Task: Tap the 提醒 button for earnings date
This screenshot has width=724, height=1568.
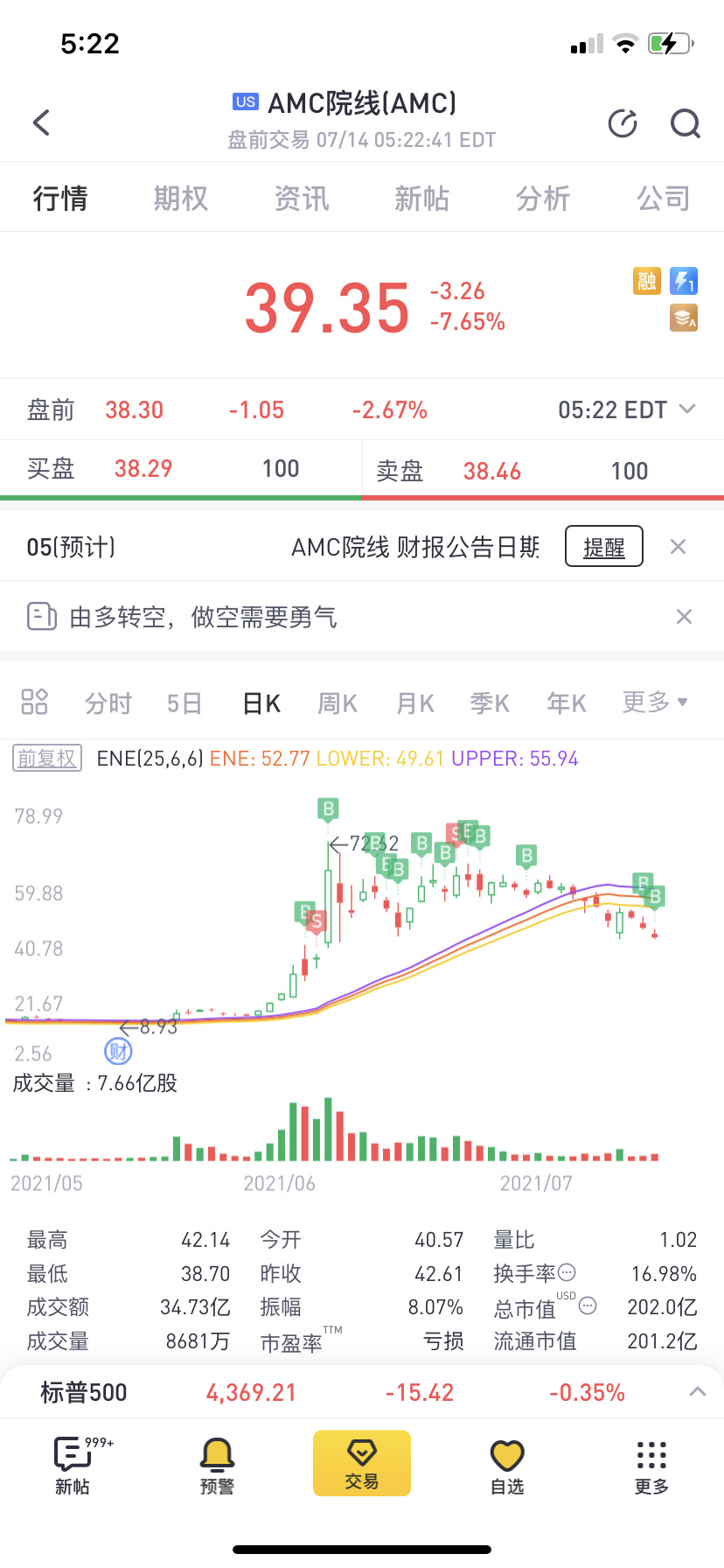Action: 604,547
